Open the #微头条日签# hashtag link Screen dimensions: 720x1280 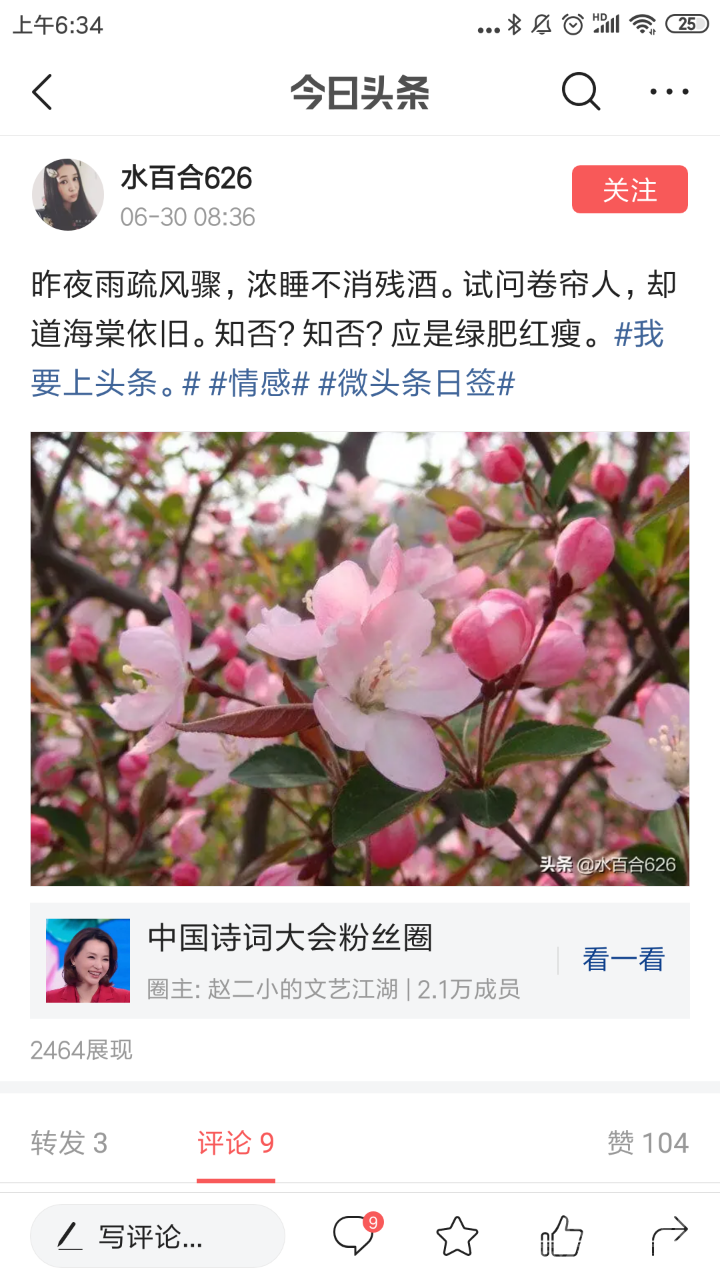coord(416,383)
